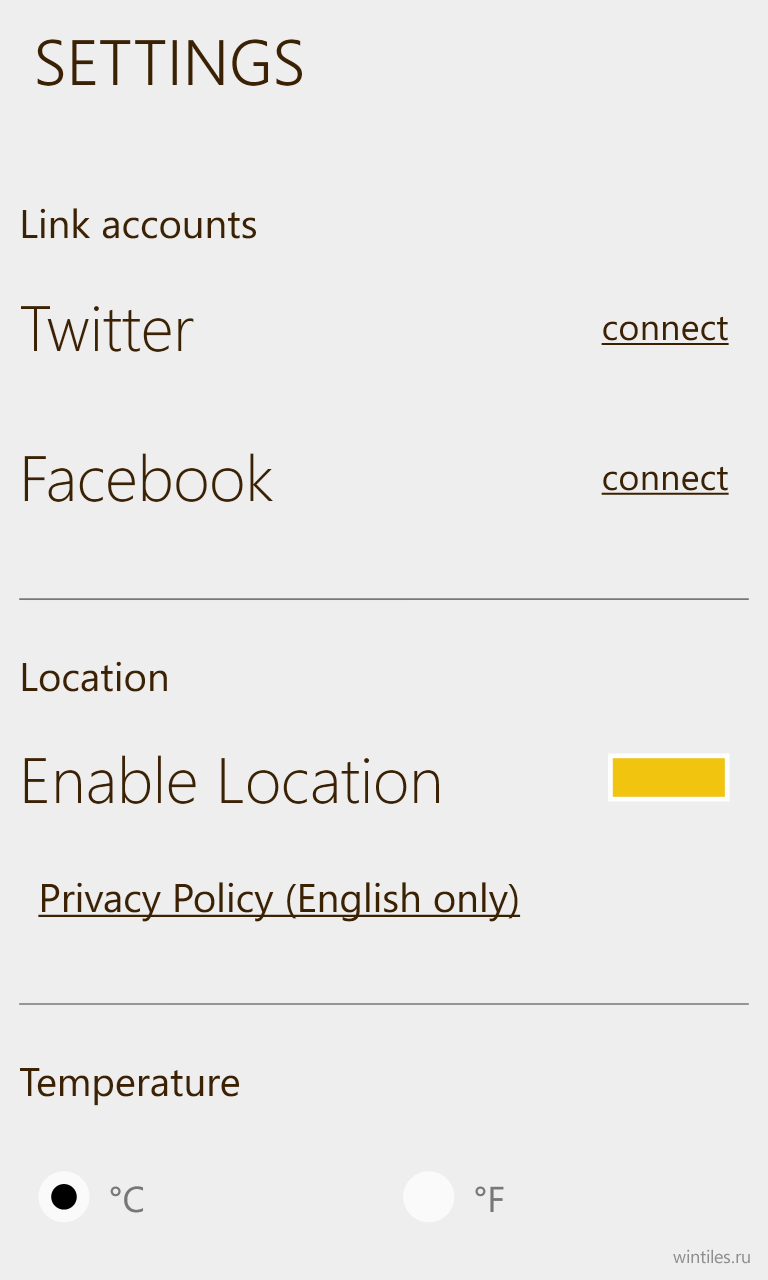
Task: Connect the Twitter account
Action: tap(665, 329)
